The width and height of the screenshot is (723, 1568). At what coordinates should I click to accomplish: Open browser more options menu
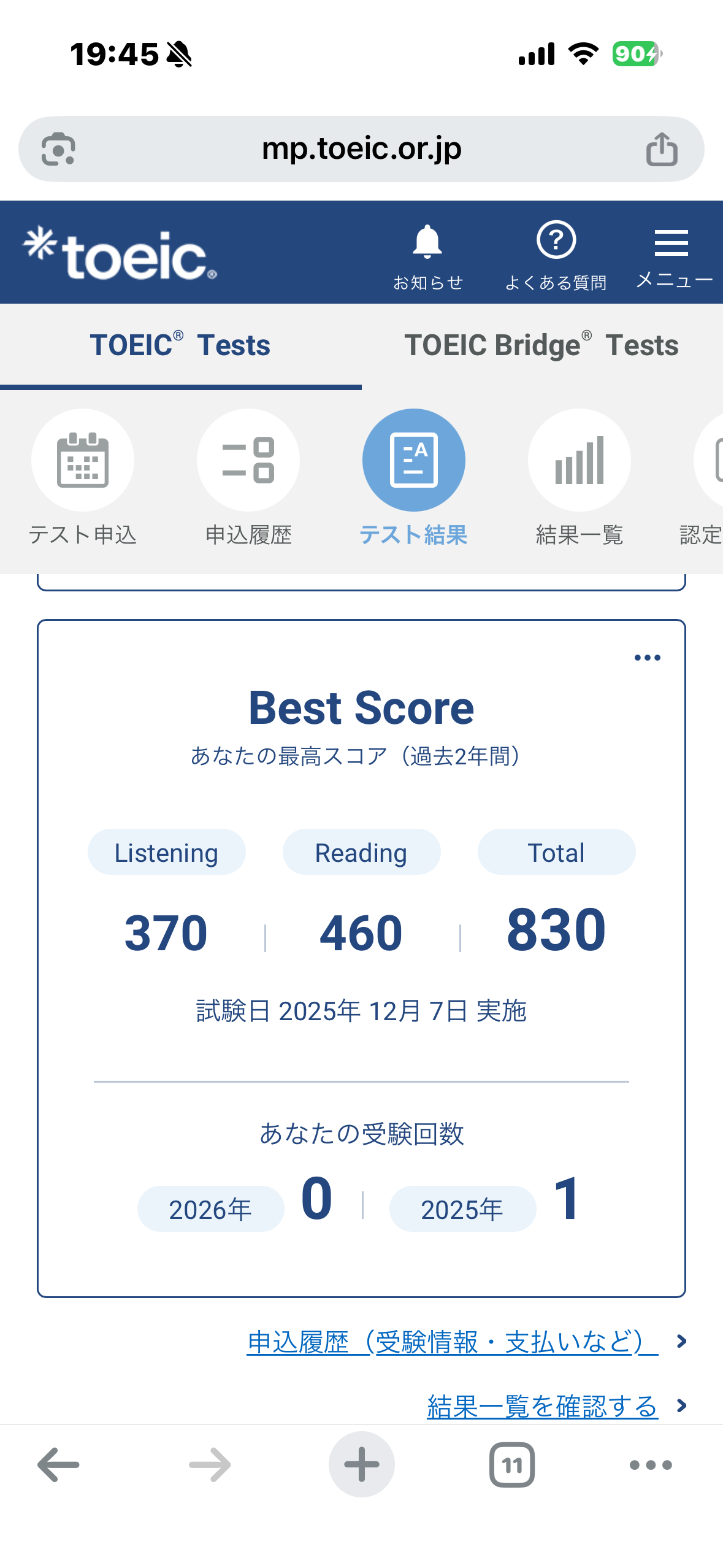pyautogui.click(x=651, y=1464)
